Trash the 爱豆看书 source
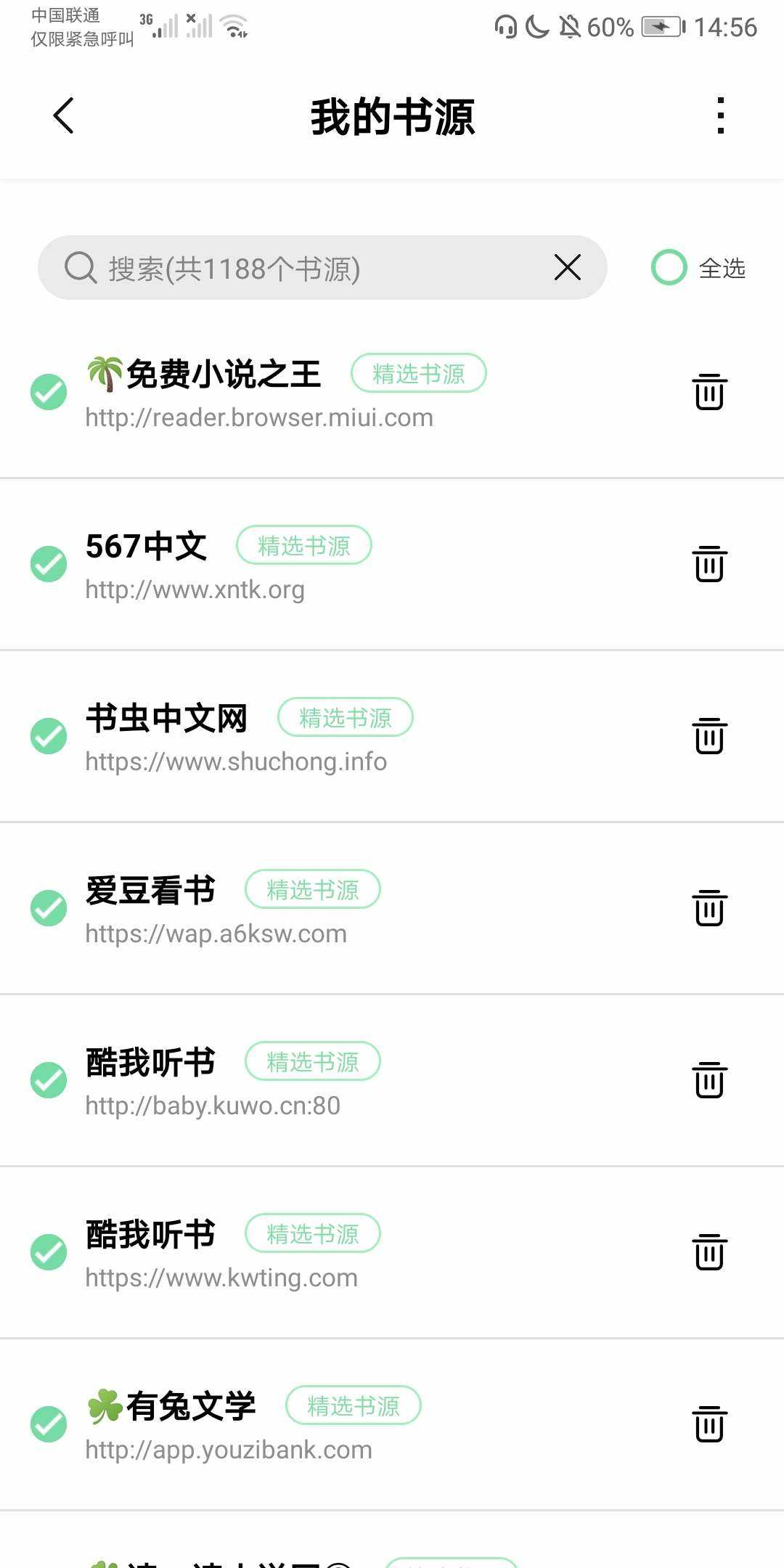Image resolution: width=784 pixels, height=1568 pixels. click(709, 908)
